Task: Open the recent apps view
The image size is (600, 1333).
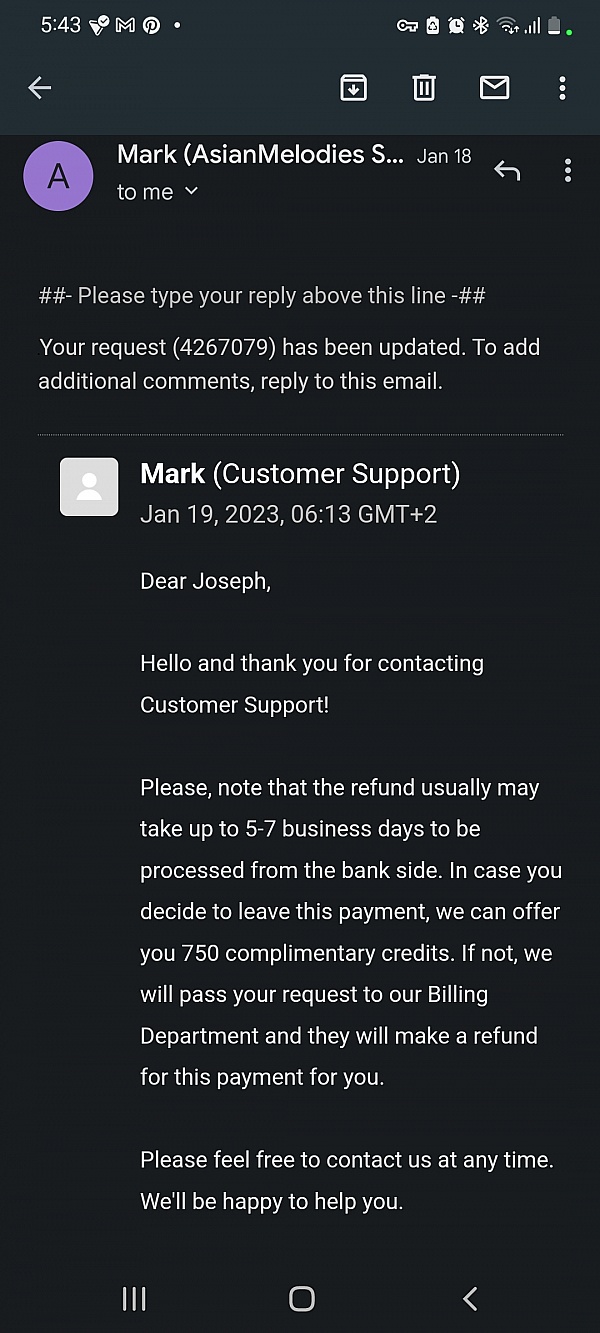Action: [x=134, y=1298]
